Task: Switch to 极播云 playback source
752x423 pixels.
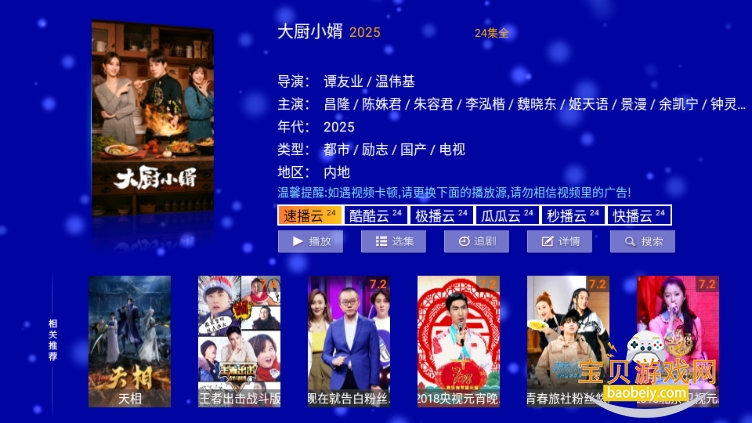Action: (x=441, y=215)
